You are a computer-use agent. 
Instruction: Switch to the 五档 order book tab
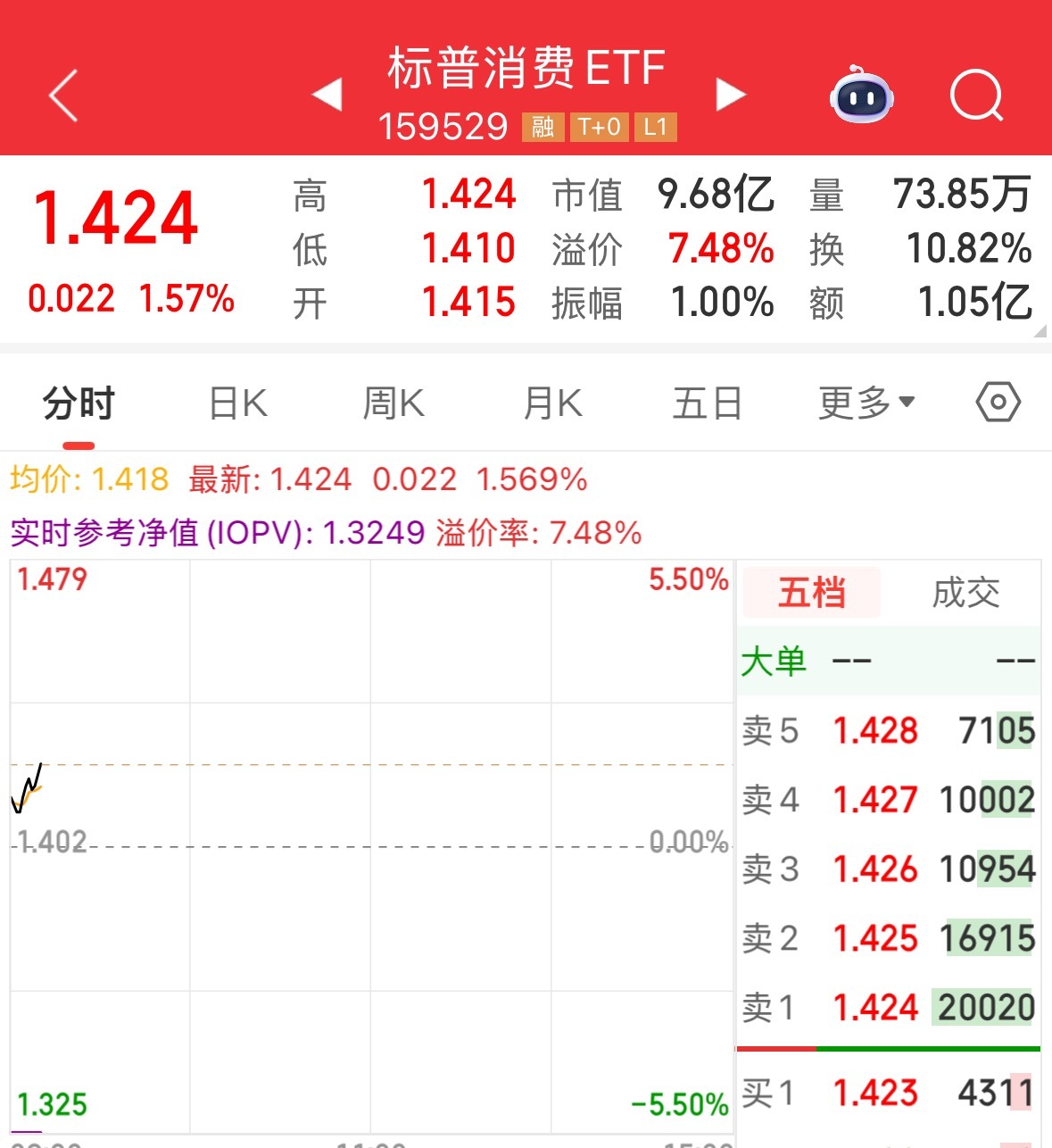coord(810,593)
